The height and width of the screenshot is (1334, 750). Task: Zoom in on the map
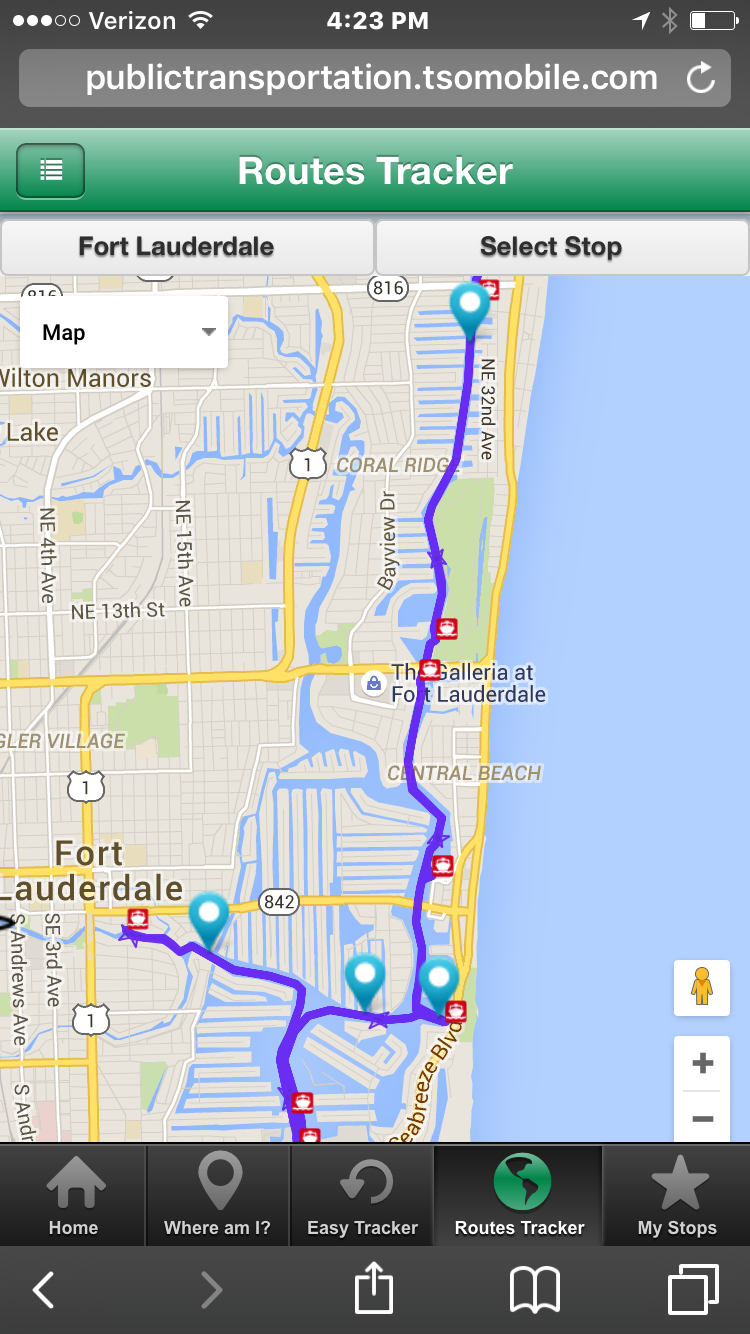[702, 1063]
